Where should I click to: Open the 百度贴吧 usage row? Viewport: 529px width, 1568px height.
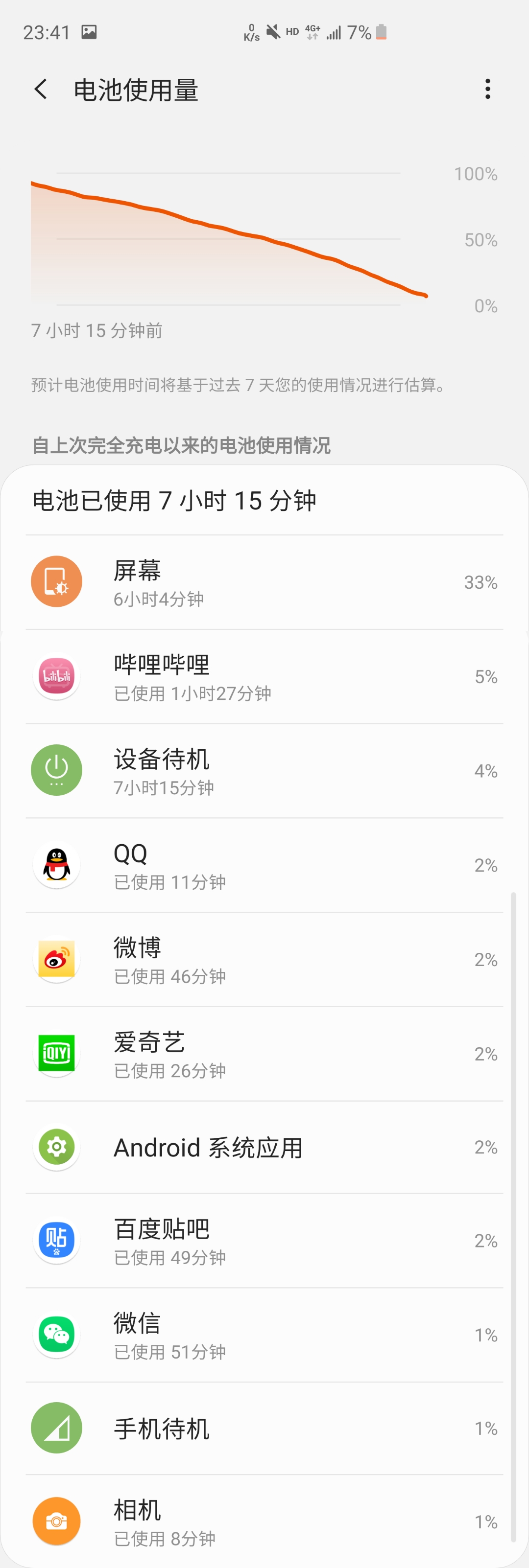[x=264, y=1241]
